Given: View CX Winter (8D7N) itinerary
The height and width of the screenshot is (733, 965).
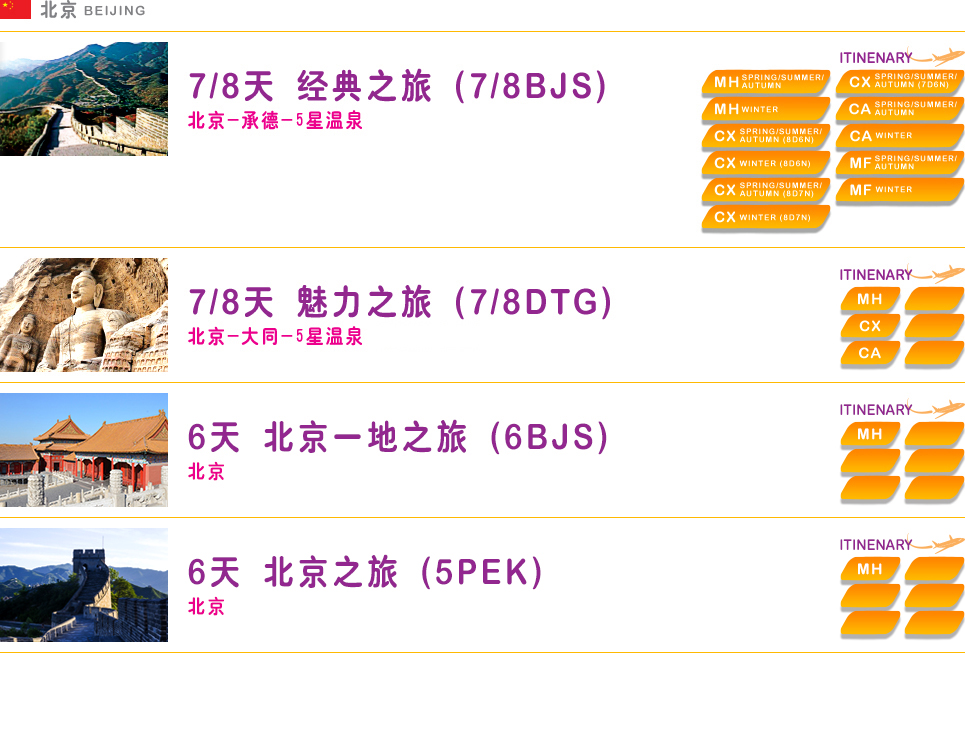Looking at the screenshot, I should click(766, 217).
